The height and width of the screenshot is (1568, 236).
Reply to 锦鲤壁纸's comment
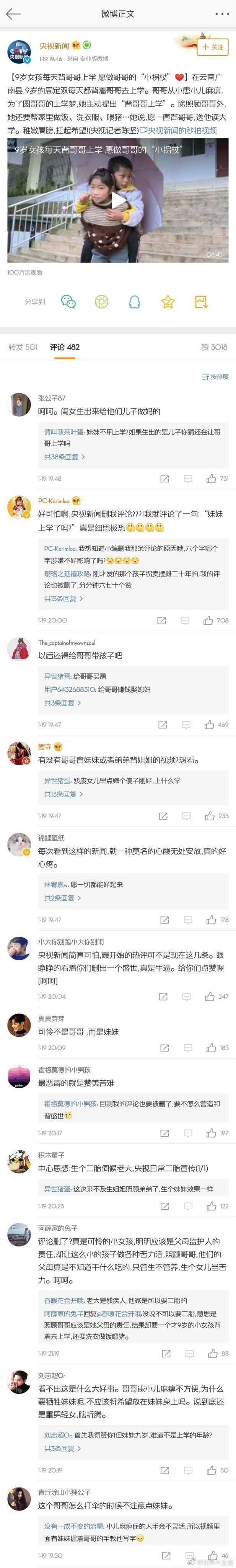(x=188, y=920)
